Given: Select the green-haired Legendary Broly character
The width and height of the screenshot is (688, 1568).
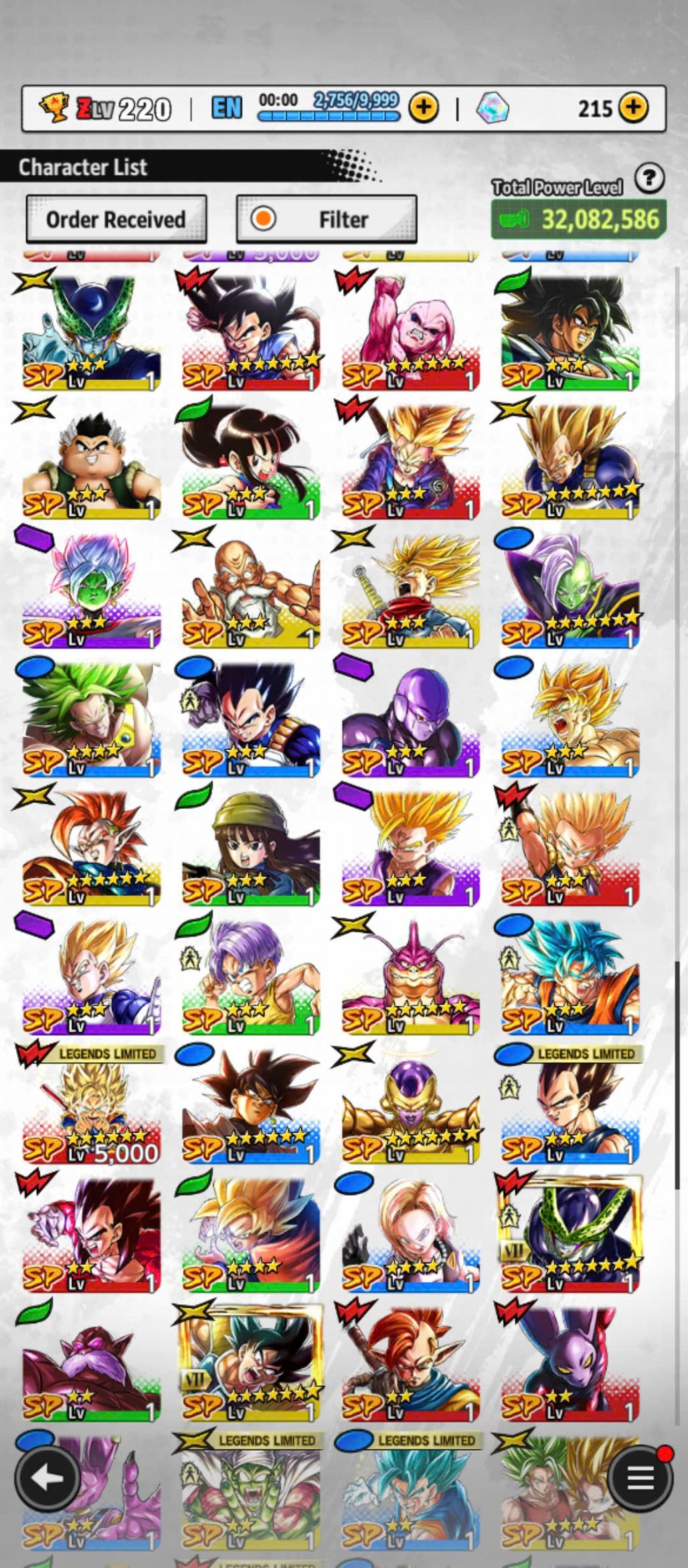Looking at the screenshot, I should click(92, 720).
